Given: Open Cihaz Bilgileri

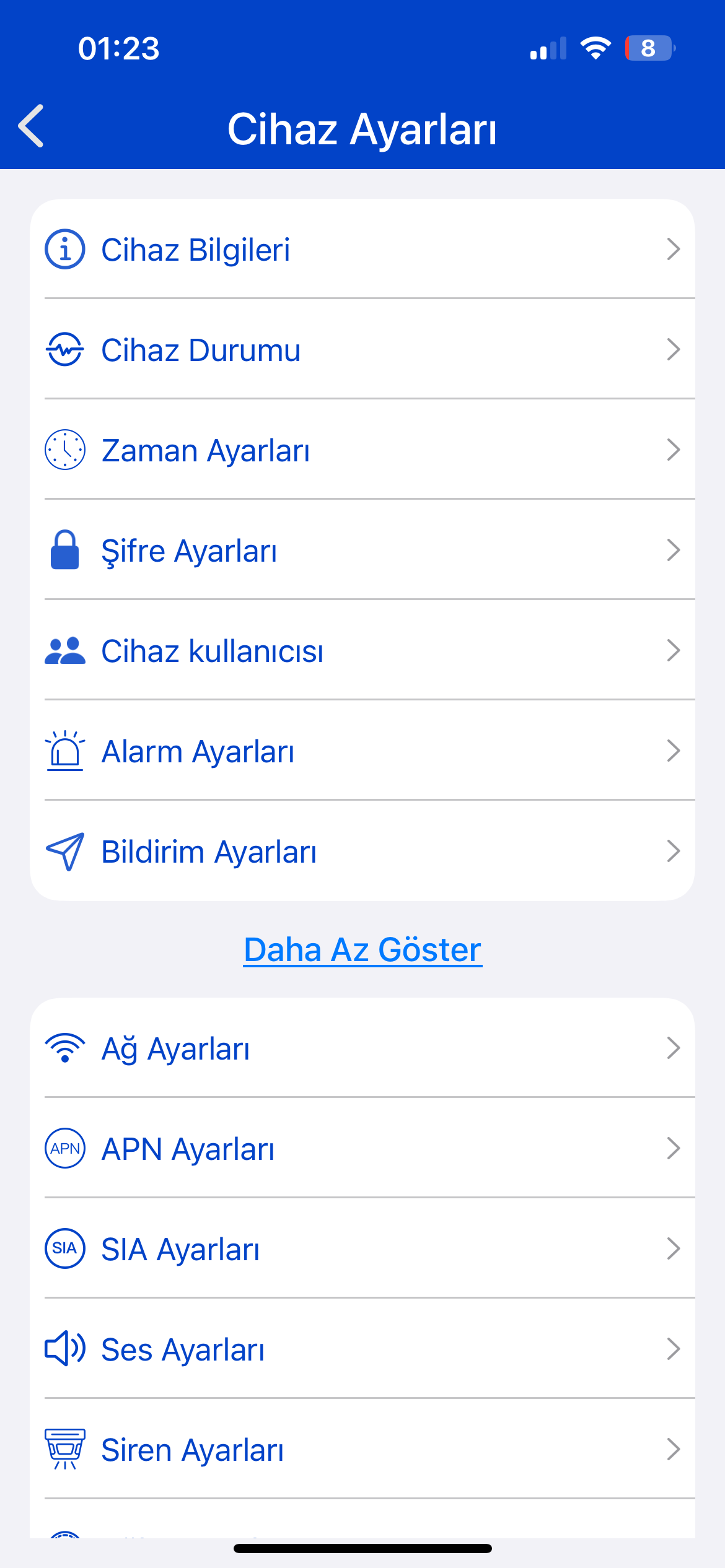Looking at the screenshot, I should 362,250.
